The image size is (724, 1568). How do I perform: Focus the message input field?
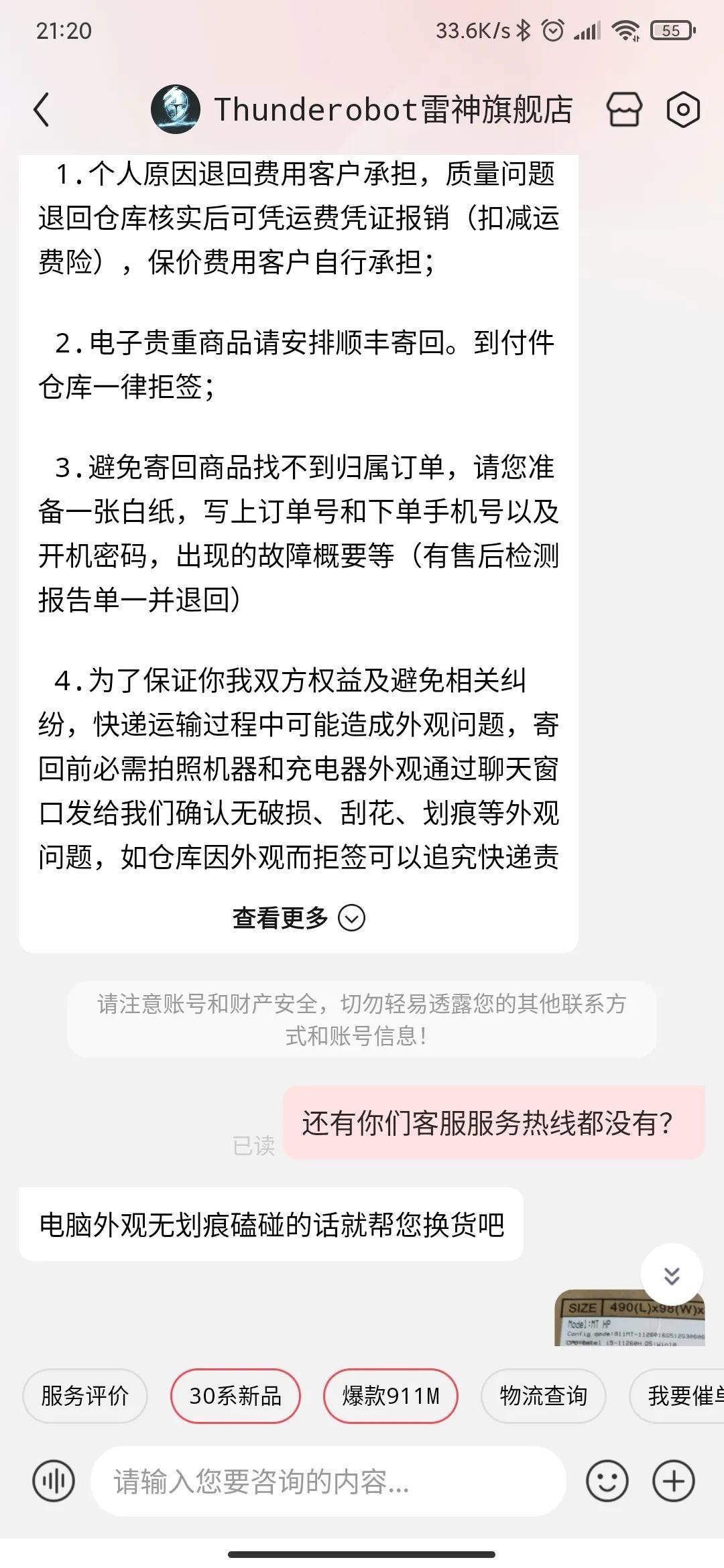click(328, 1482)
